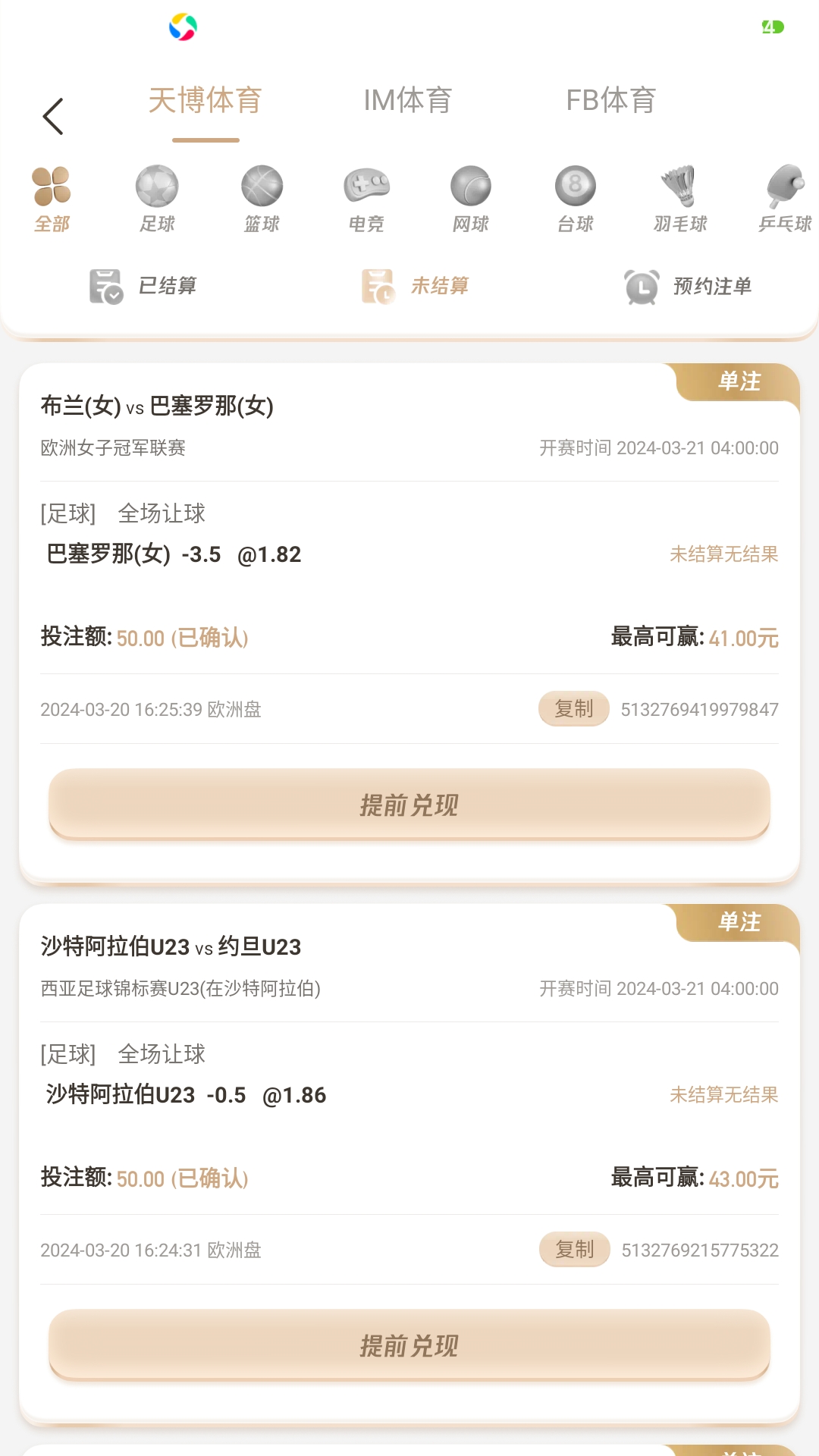View 未结算 unsettled bets
Viewport: 819px width, 1456px height.
pyautogui.click(x=416, y=286)
